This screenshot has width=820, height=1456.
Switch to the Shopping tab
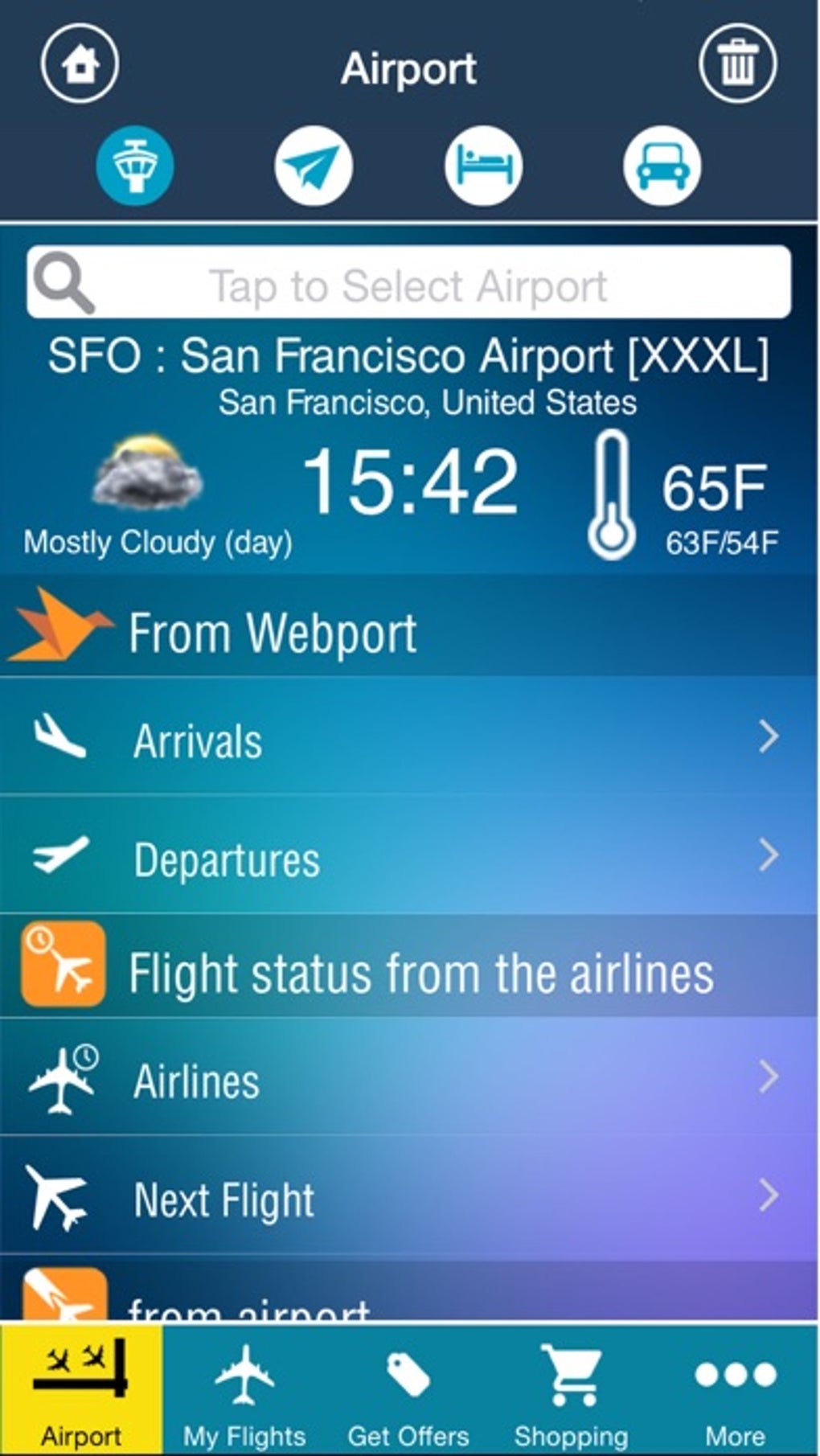571,1390
